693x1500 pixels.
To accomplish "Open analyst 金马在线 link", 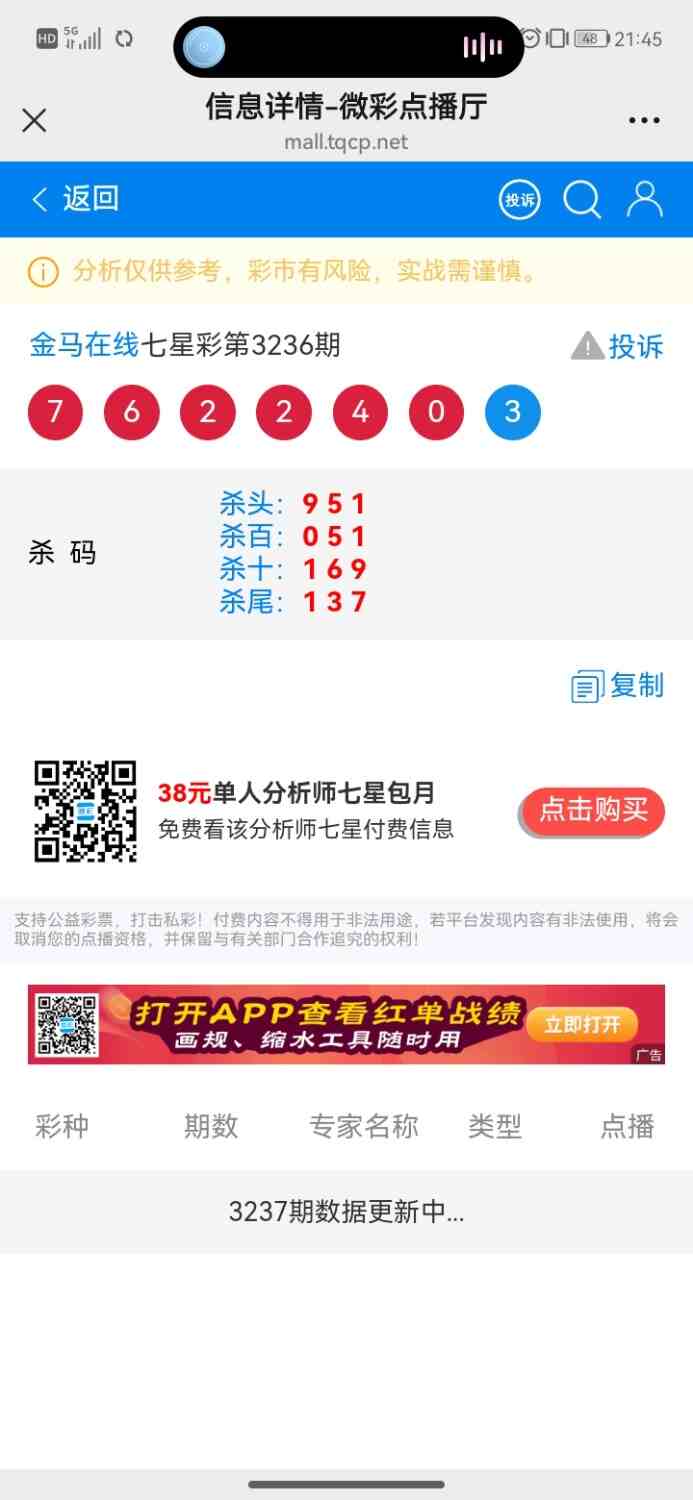I will click(84, 346).
